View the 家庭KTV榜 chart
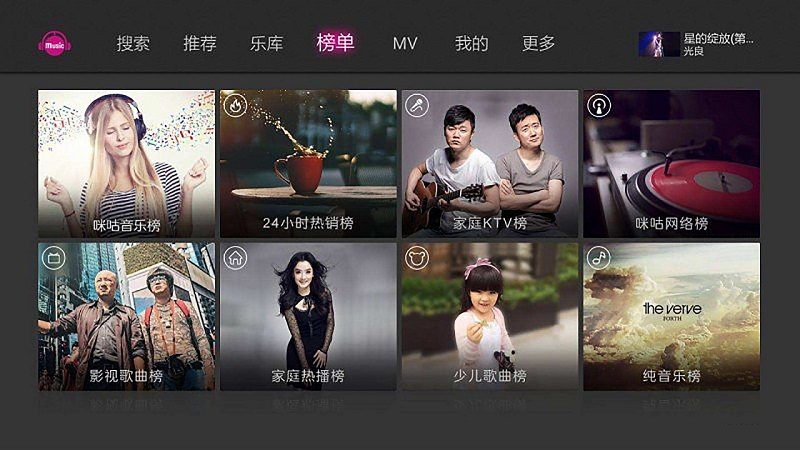 click(490, 163)
